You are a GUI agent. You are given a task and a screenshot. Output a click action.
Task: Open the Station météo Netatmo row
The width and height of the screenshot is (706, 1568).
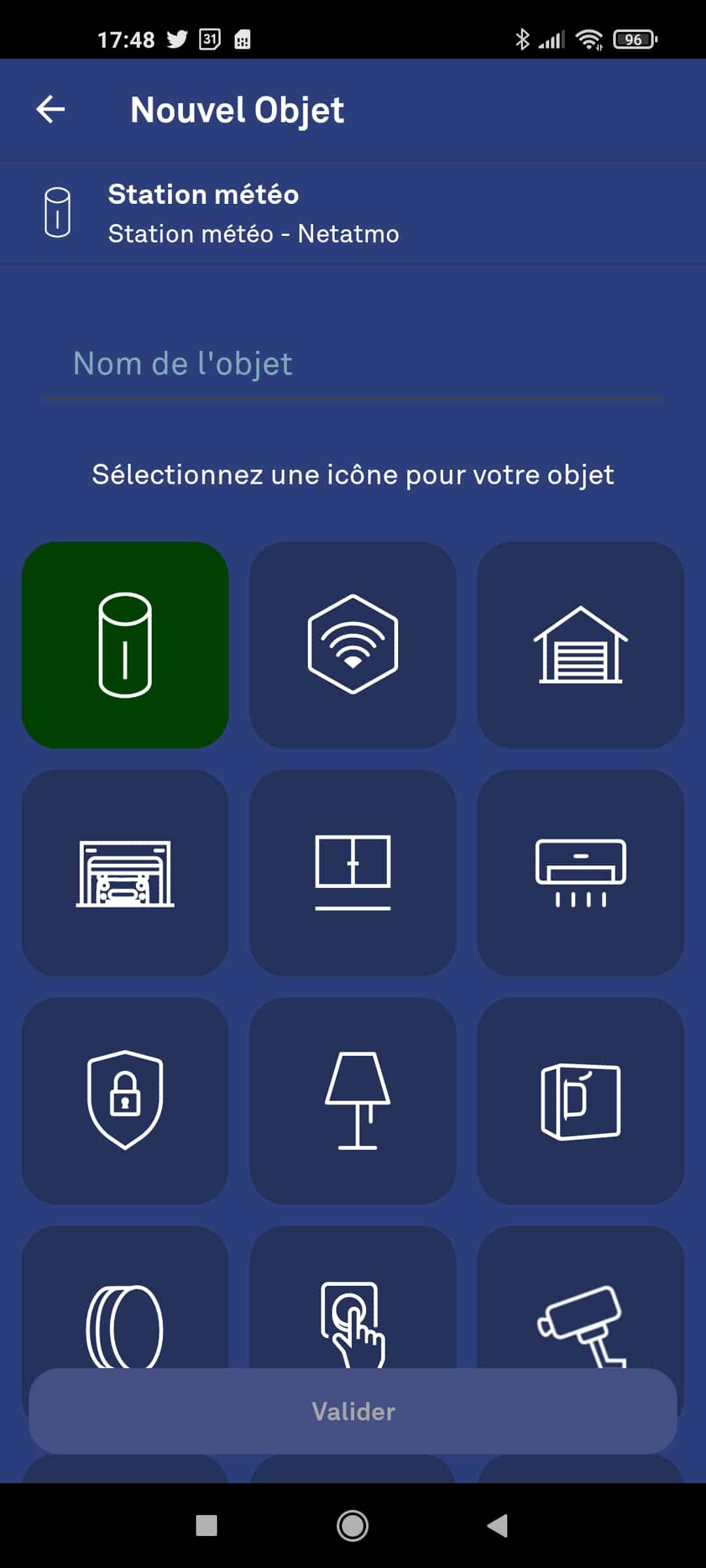[353, 213]
